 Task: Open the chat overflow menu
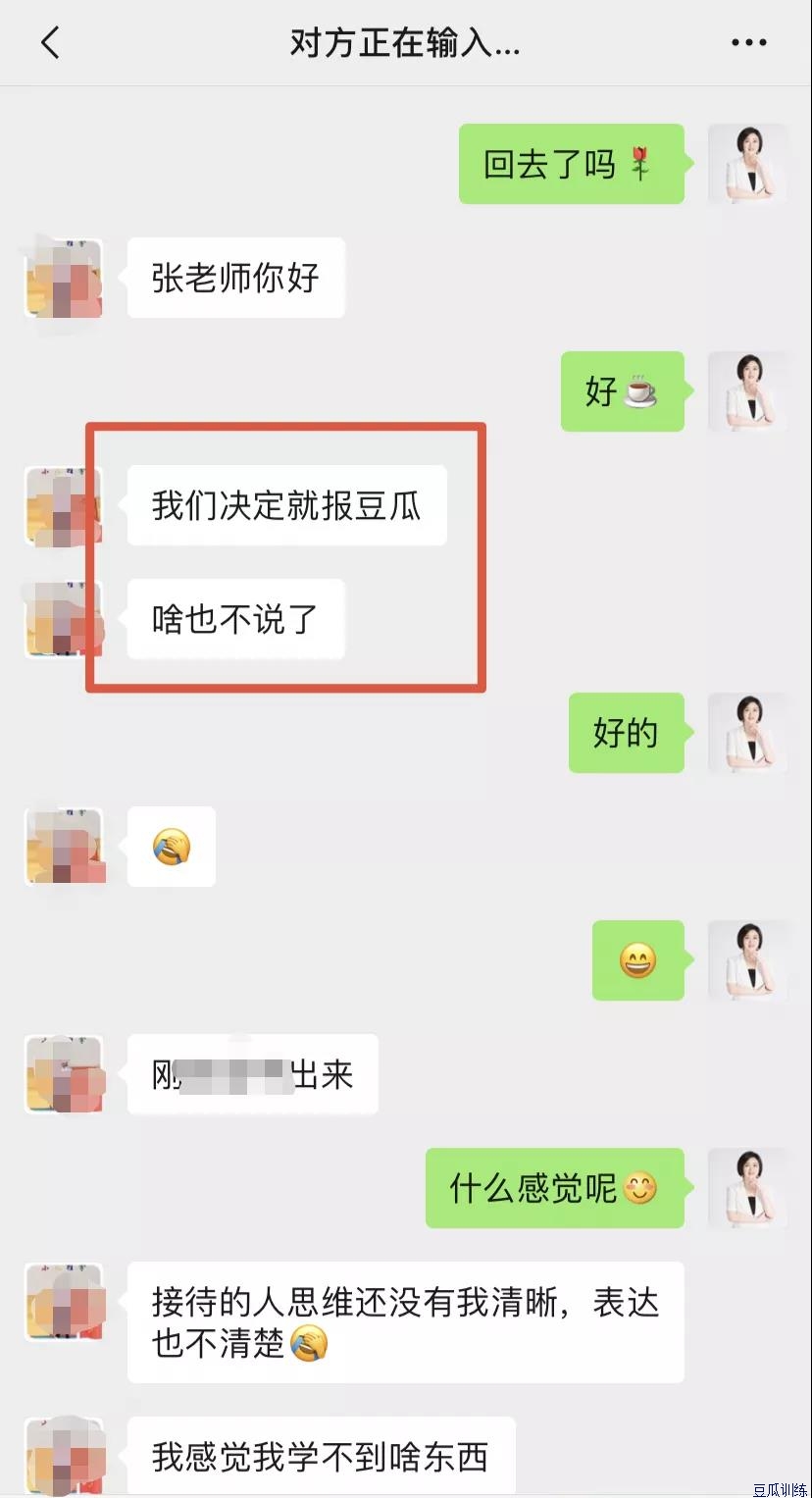coord(749,43)
